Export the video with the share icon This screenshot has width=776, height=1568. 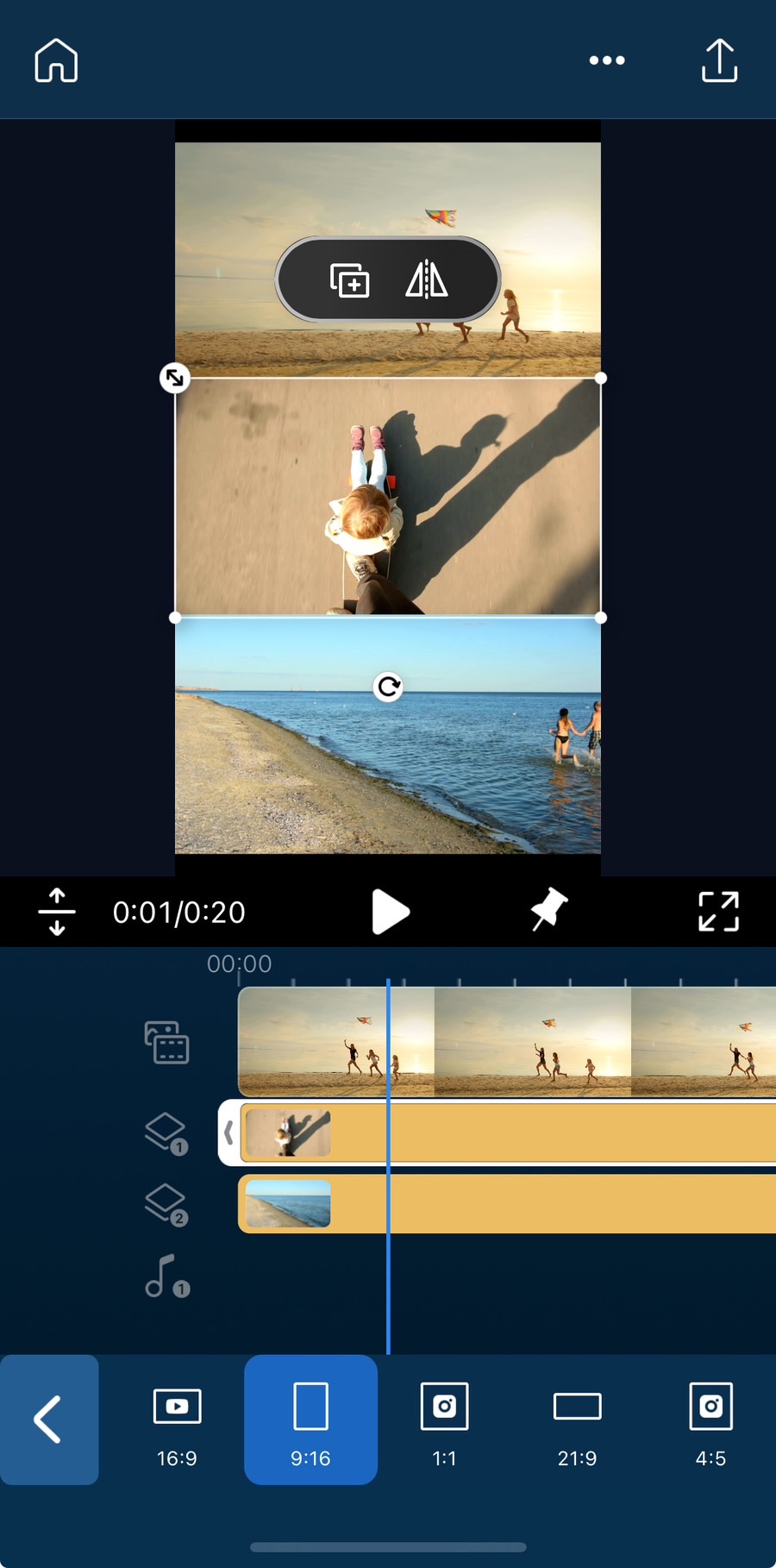point(719,61)
